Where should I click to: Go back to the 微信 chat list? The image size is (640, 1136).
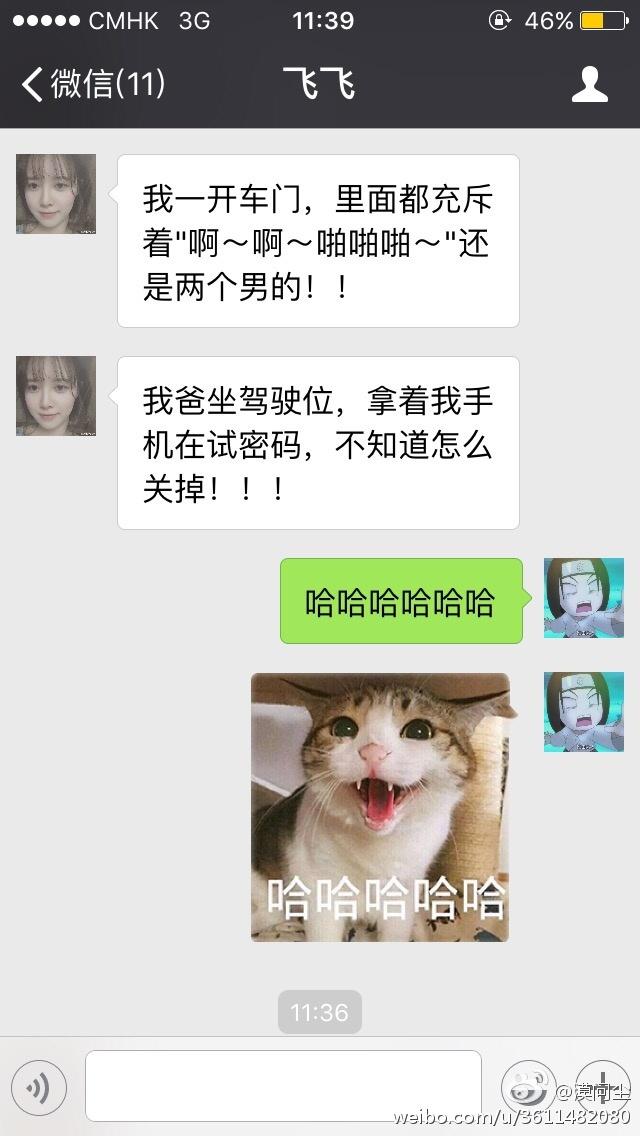coord(92,84)
